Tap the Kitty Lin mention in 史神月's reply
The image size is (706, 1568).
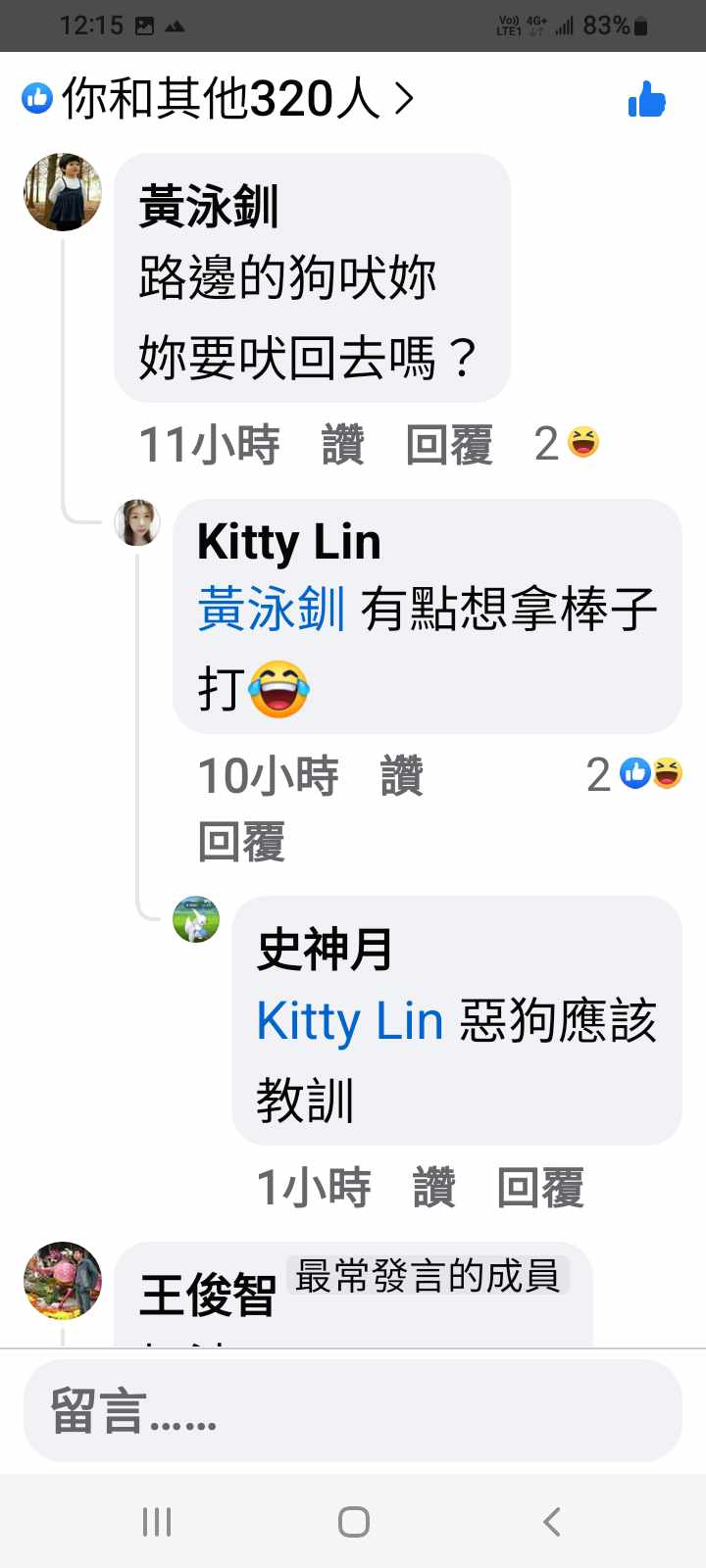tap(350, 1021)
